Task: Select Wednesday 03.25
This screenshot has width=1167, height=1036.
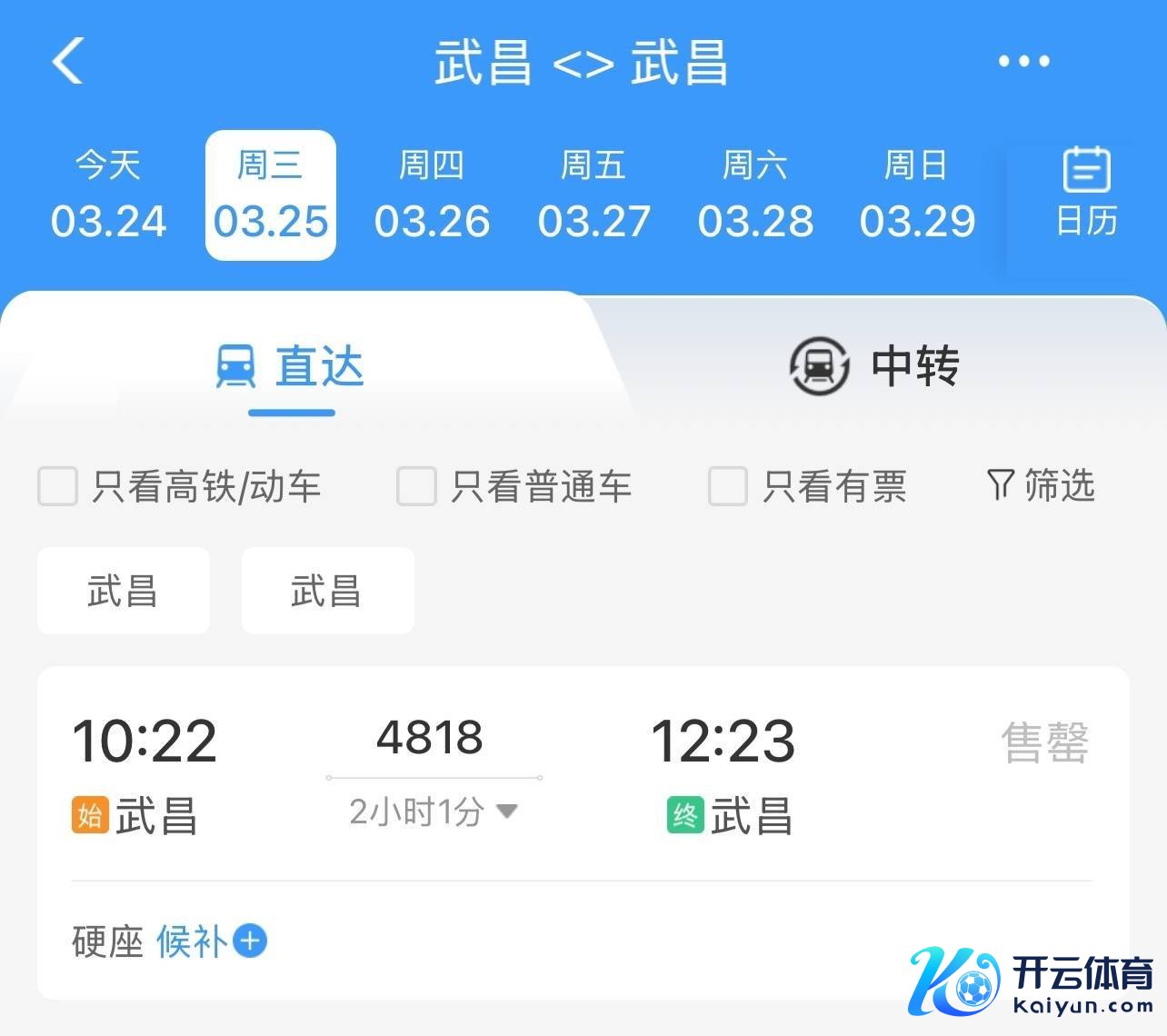Action: coord(271,195)
